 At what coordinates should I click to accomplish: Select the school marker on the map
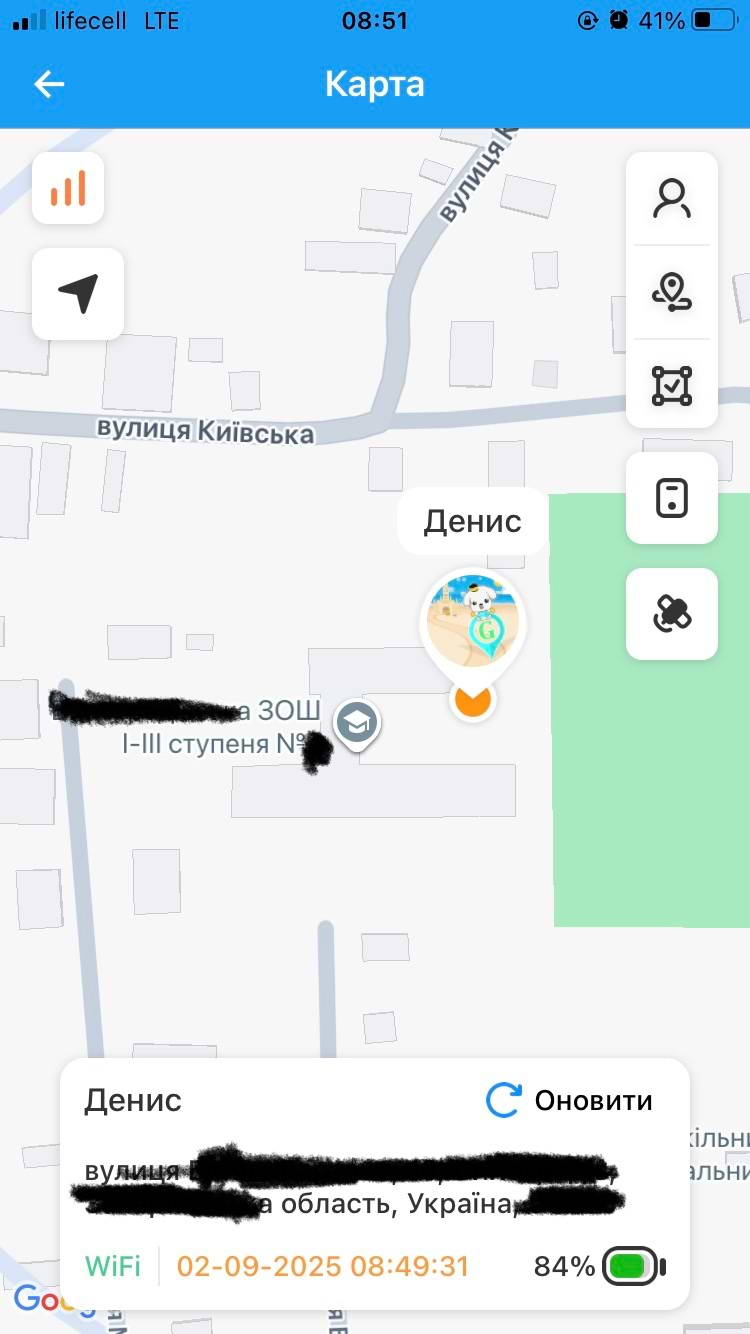coord(357,723)
